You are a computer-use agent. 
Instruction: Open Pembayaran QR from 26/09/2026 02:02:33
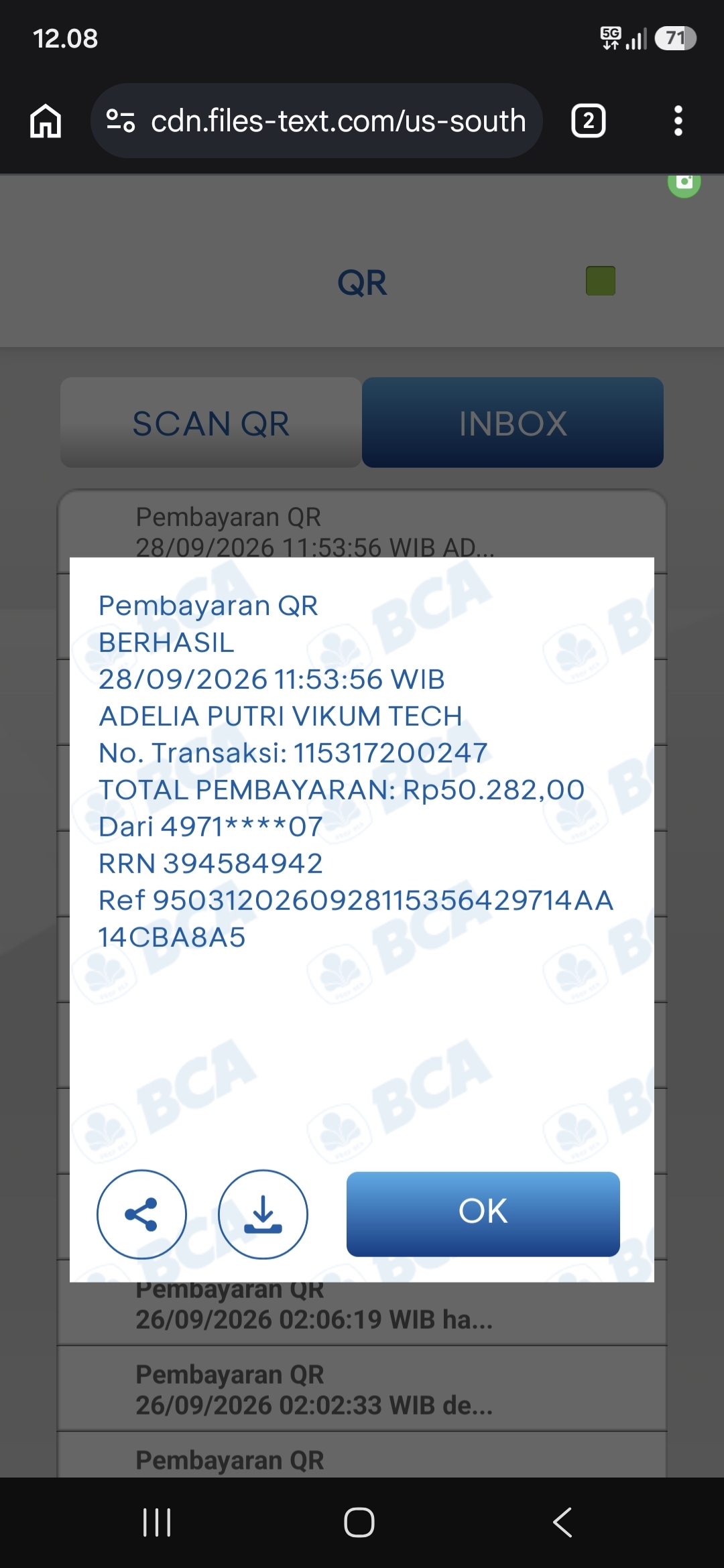[362, 1388]
